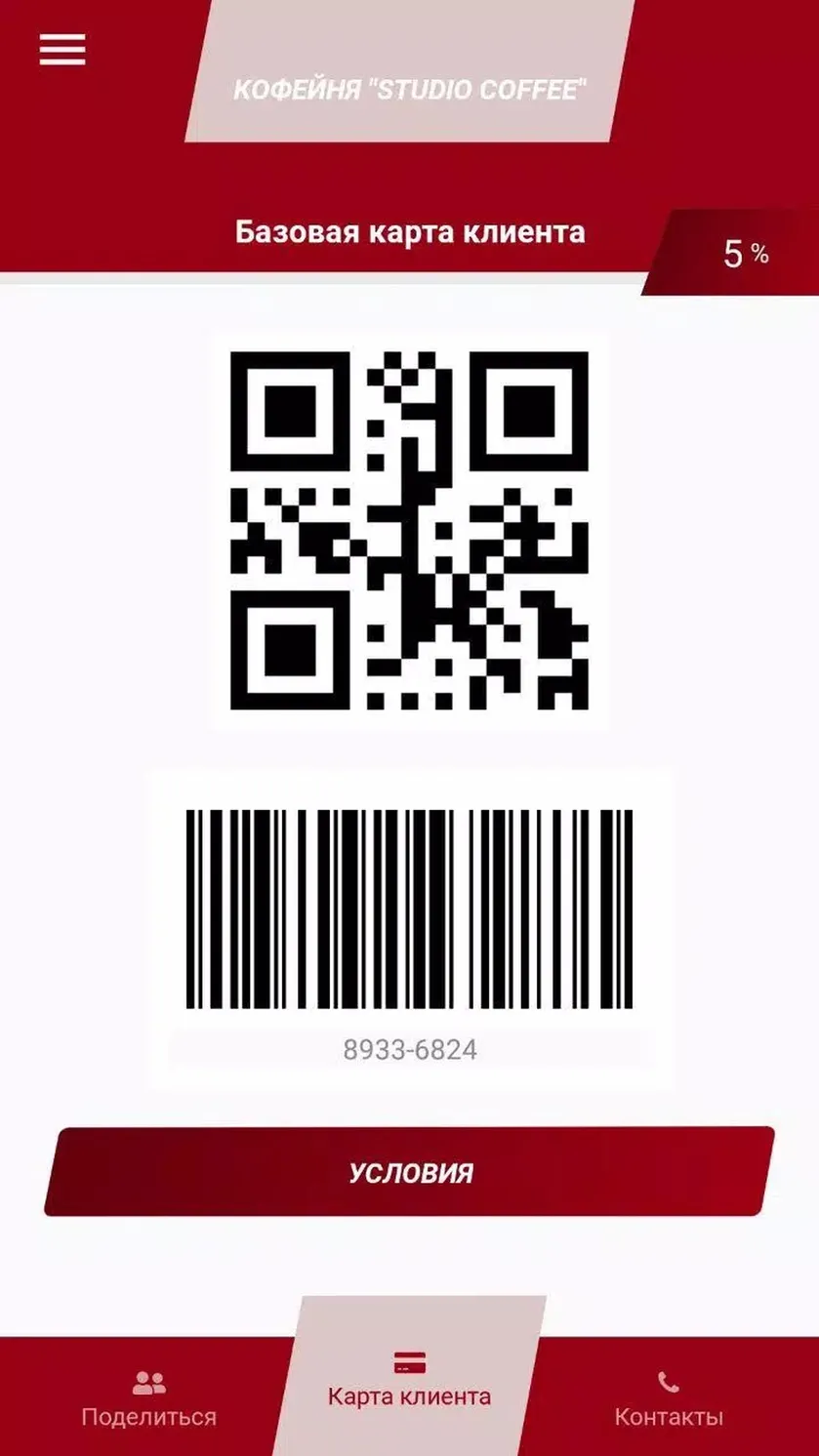Open the УСЛОВИЯ terms button
The image size is (819, 1456).
pos(410,1172)
